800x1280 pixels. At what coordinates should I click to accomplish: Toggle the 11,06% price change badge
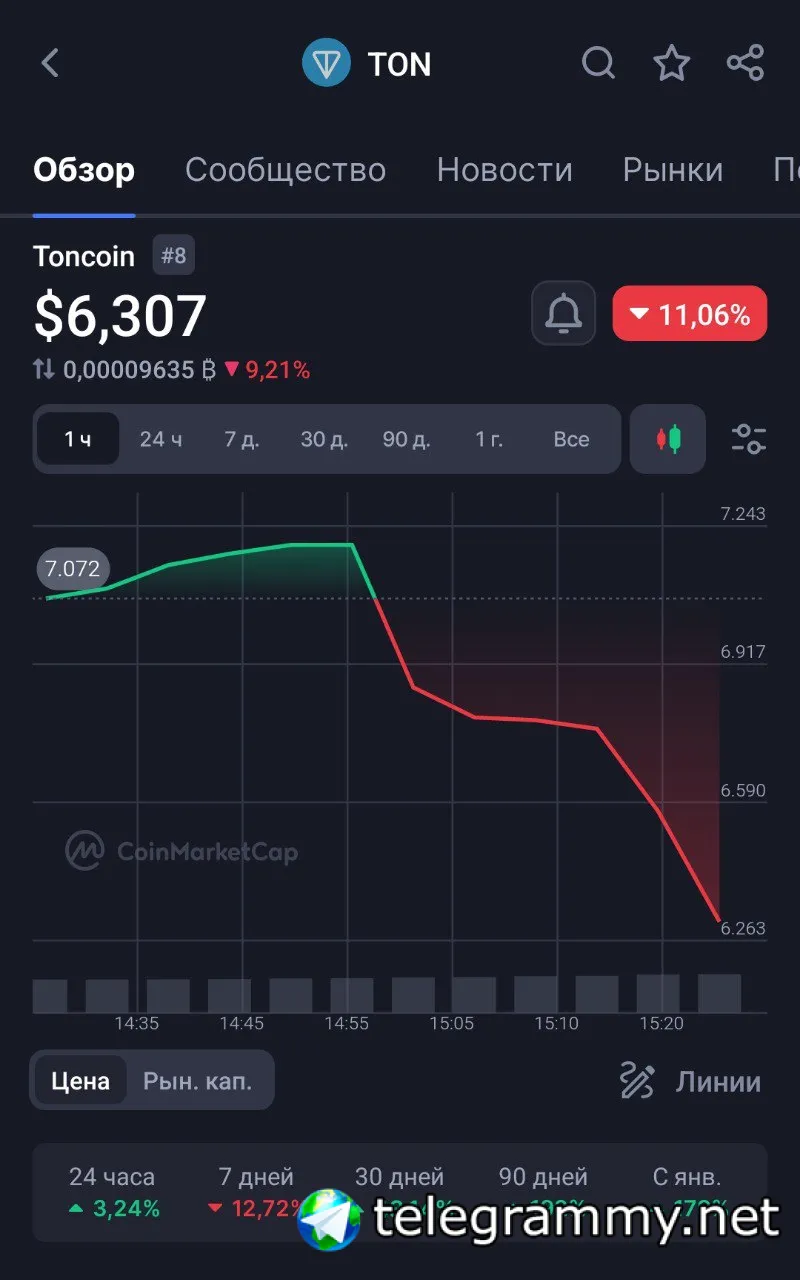(690, 314)
